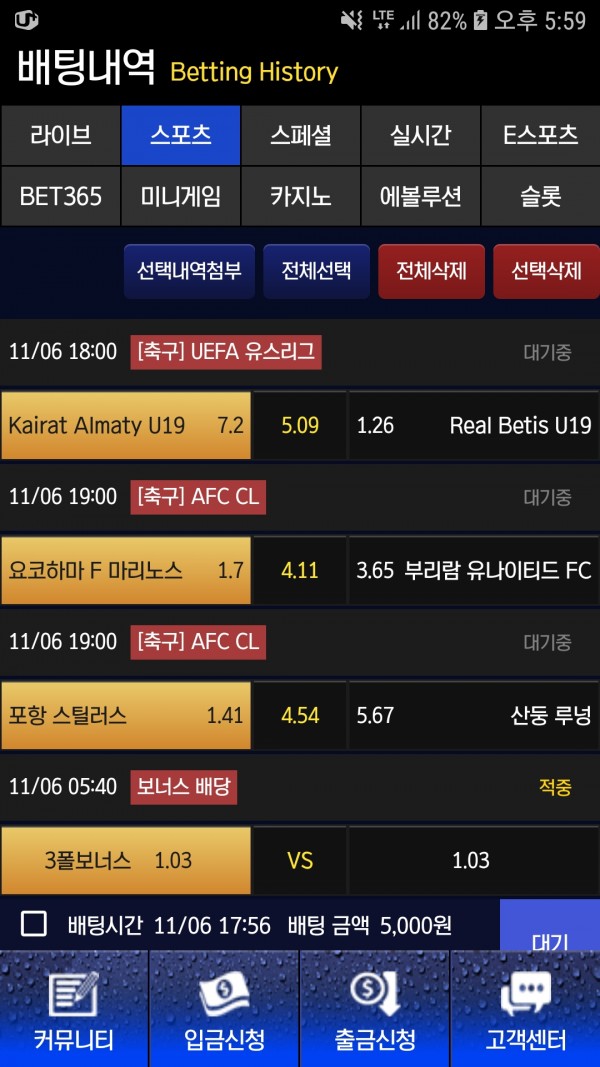Image resolution: width=600 pixels, height=1067 pixels.
Task: Switch to the 실시간 tab
Action: point(420,135)
